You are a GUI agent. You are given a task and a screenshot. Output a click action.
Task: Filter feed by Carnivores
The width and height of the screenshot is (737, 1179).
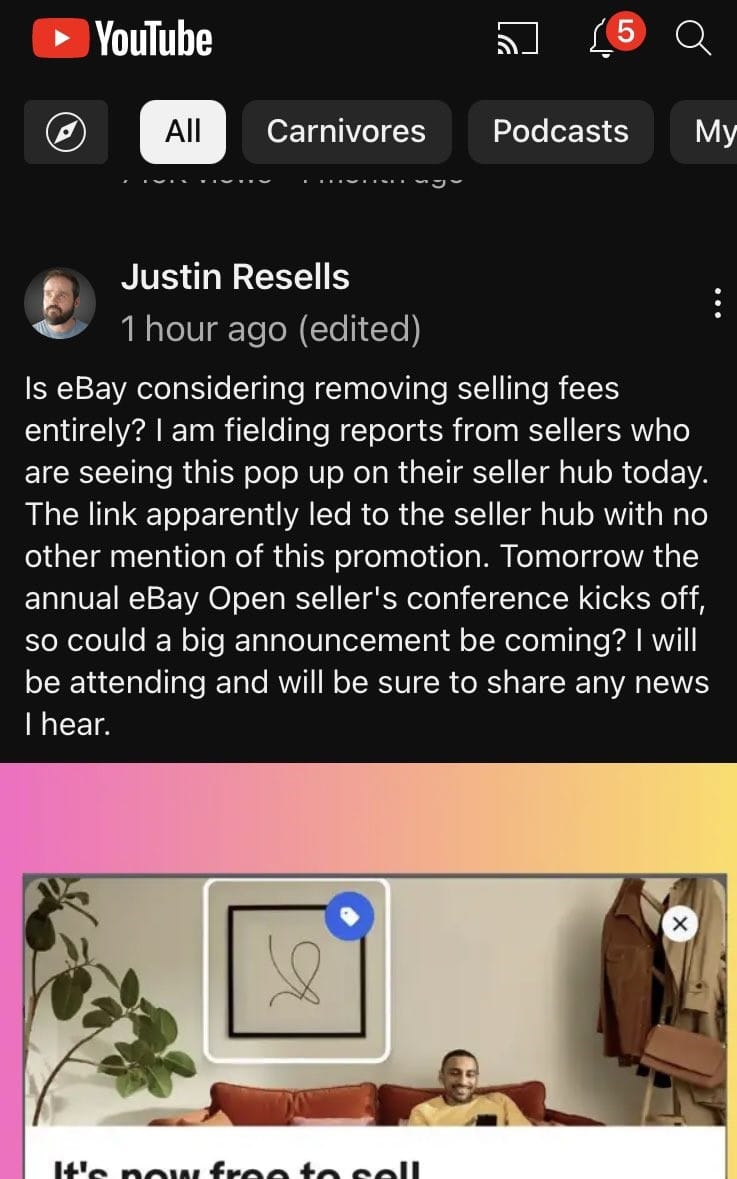coord(346,131)
